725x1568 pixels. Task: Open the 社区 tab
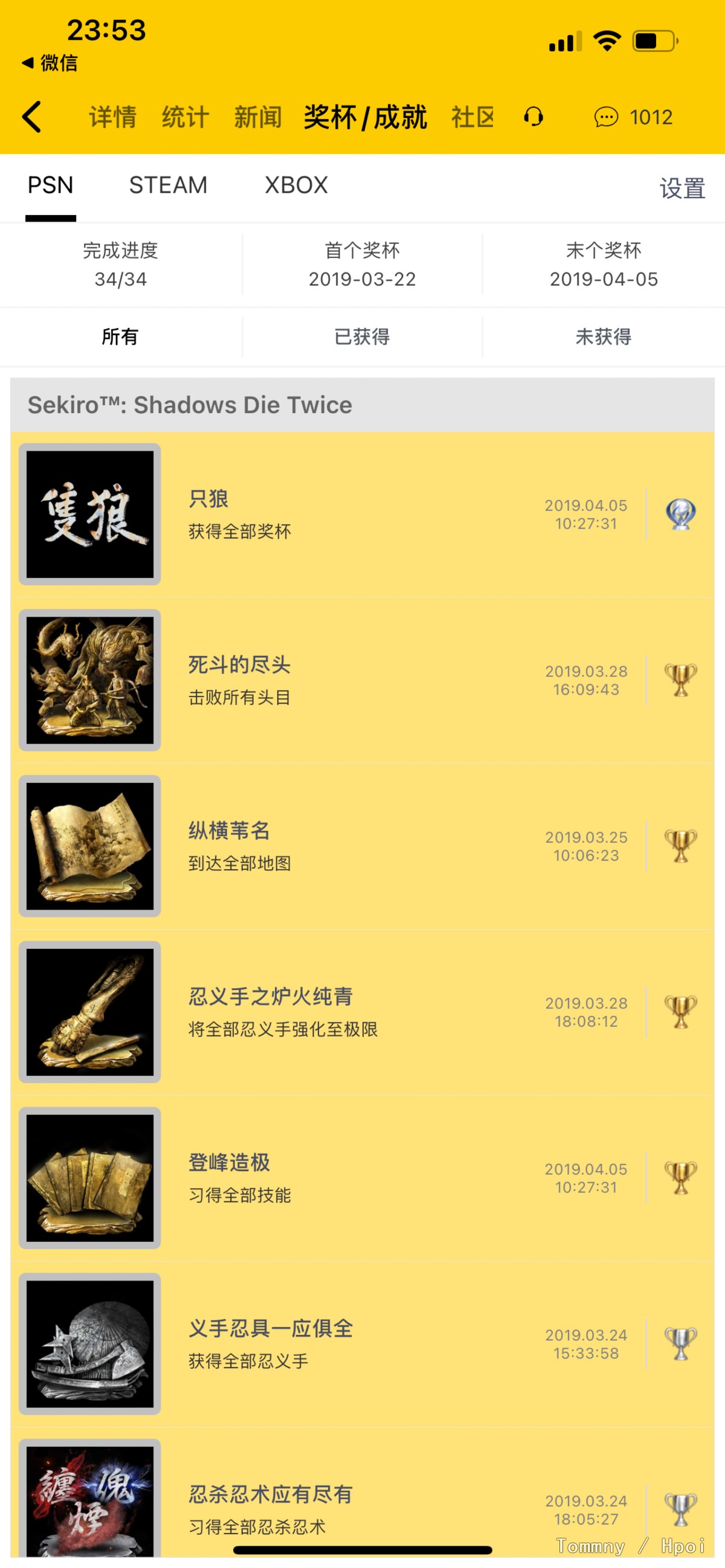pos(472,117)
